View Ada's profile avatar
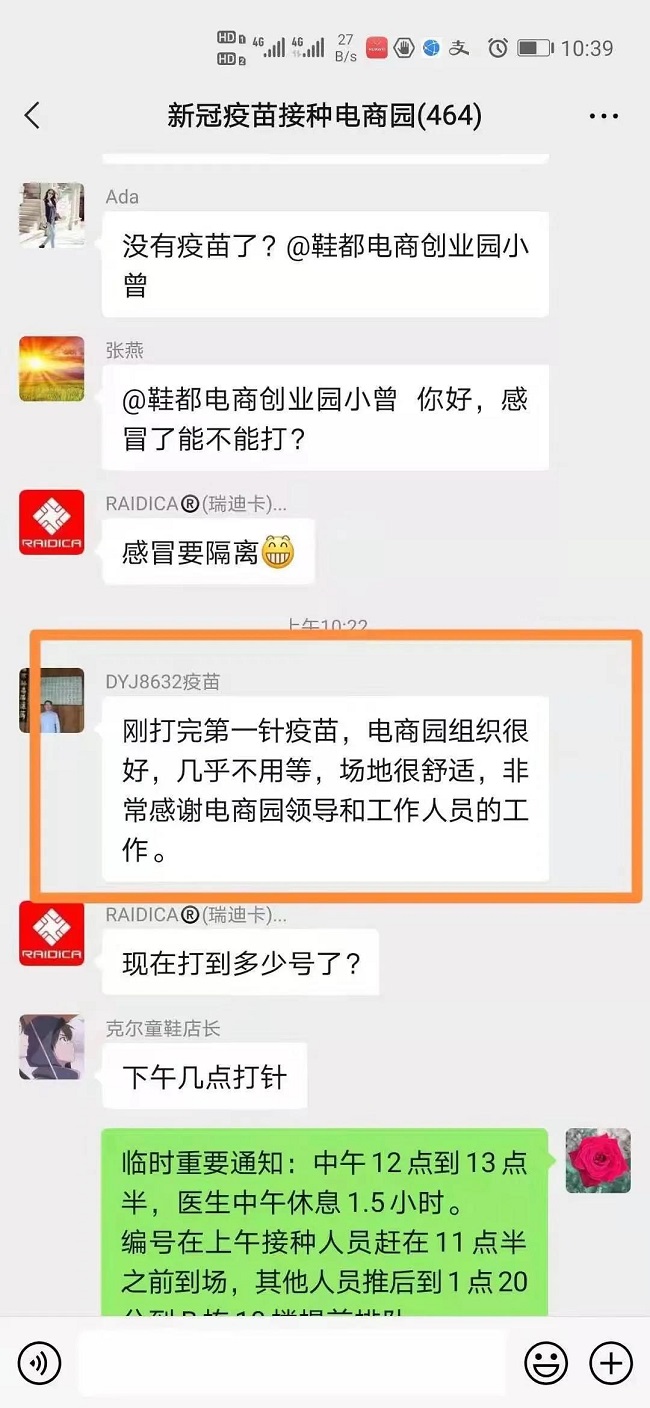650x1408 pixels. pos(51,215)
